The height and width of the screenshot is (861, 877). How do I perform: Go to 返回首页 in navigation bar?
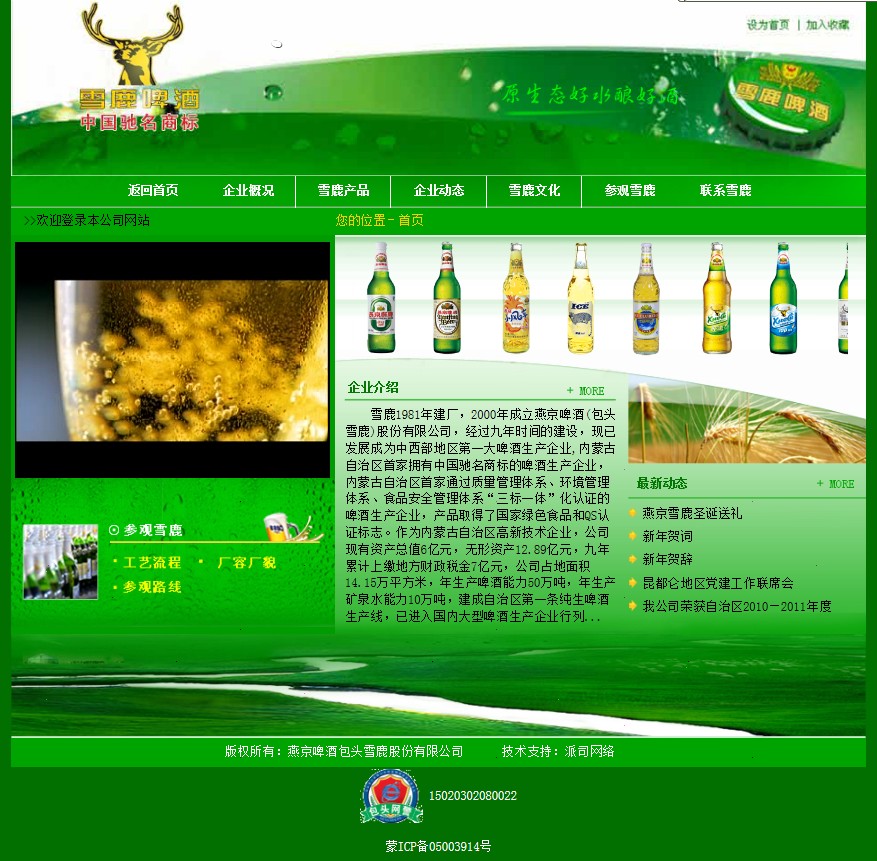point(153,191)
